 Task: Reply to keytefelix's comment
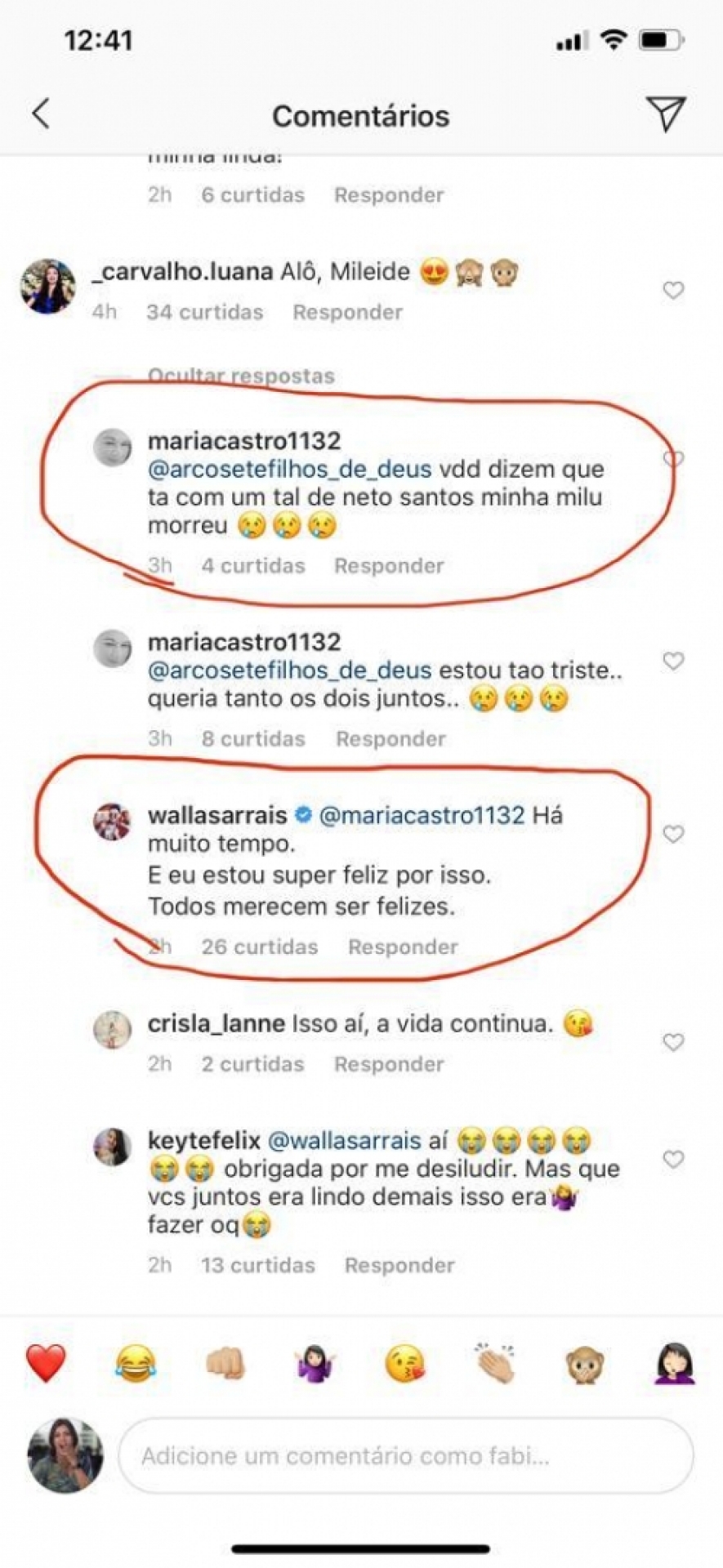click(x=399, y=1265)
